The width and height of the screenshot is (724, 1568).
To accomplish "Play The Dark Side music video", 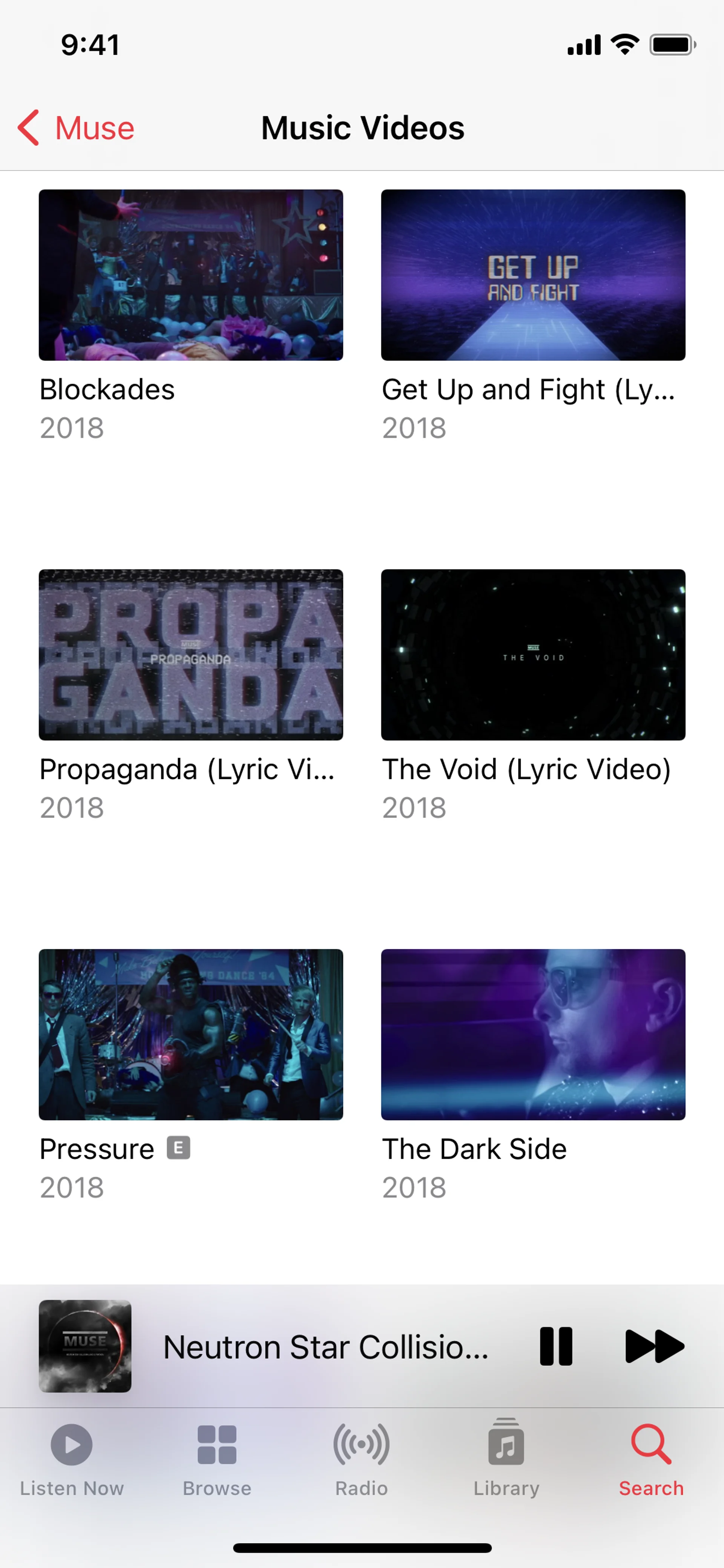I will (x=533, y=1034).
